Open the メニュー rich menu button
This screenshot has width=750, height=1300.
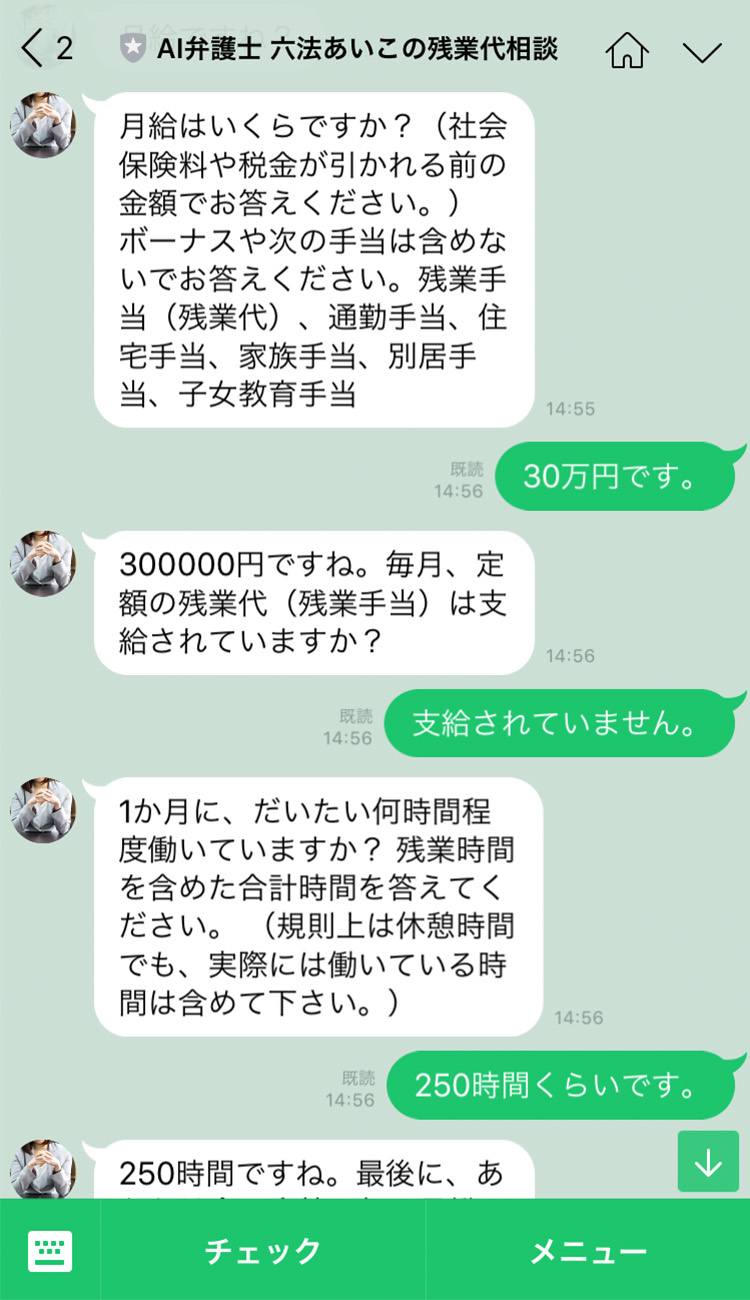tap(588, 1250)
